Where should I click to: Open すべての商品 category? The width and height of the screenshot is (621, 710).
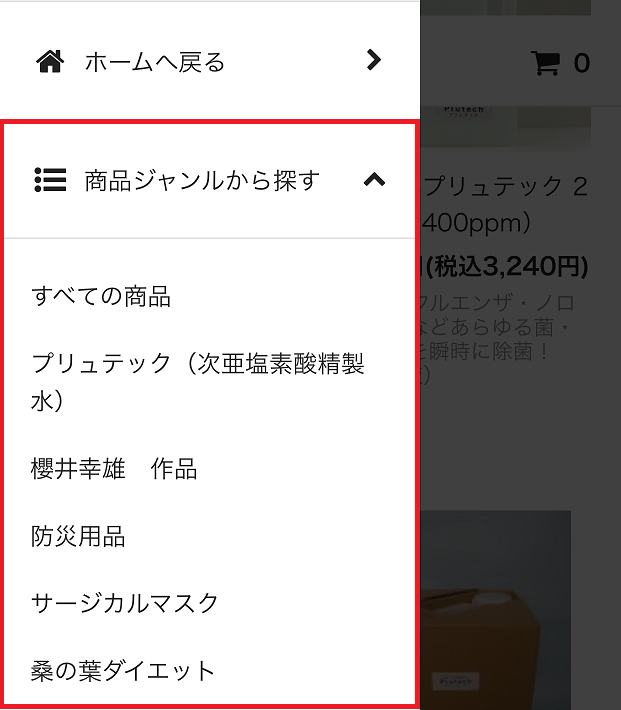101,296
